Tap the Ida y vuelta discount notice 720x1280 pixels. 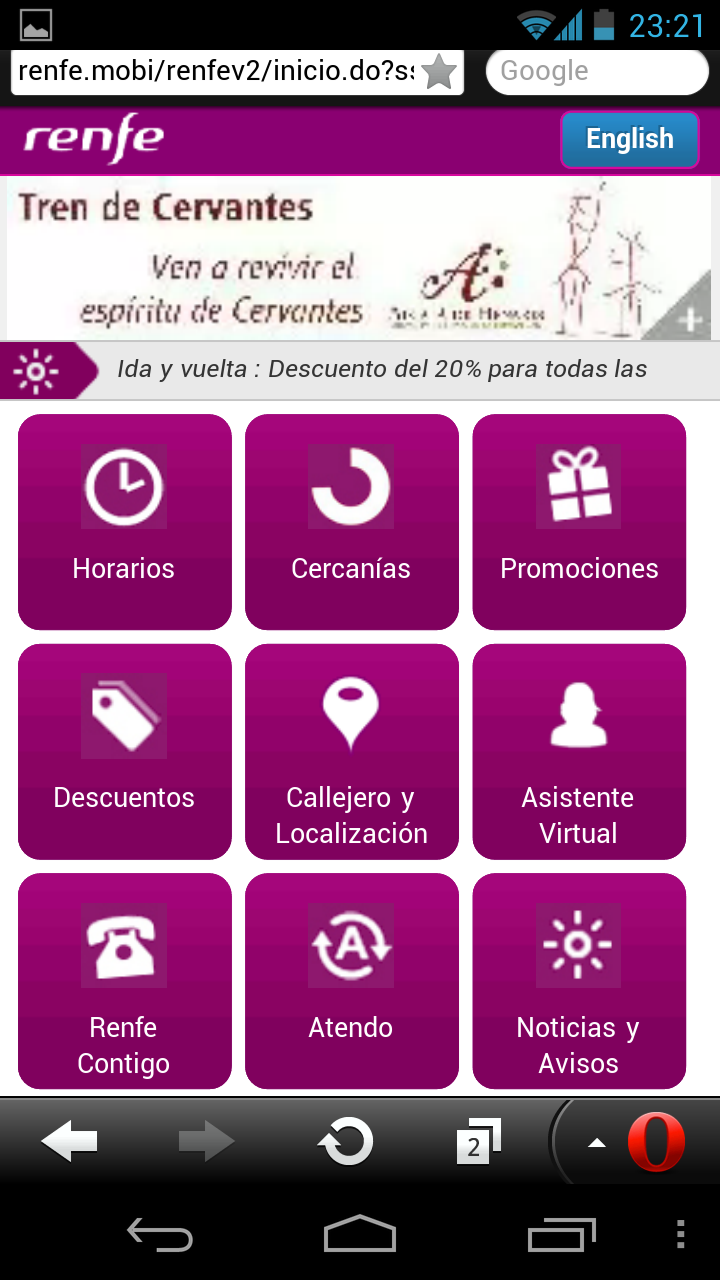click(x=360, y=370)
